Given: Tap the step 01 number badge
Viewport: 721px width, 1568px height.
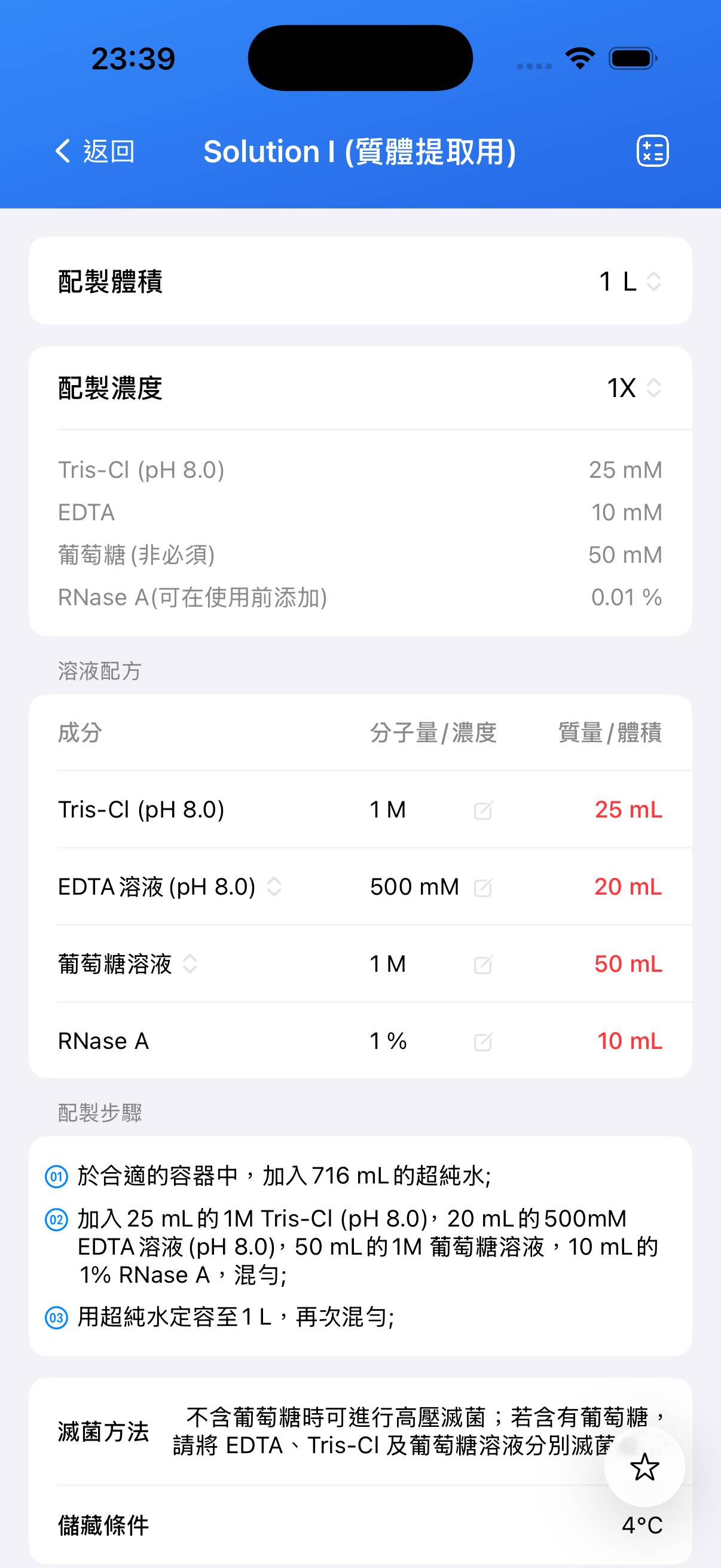Looking at the screenshot, I should point(56,1175).
